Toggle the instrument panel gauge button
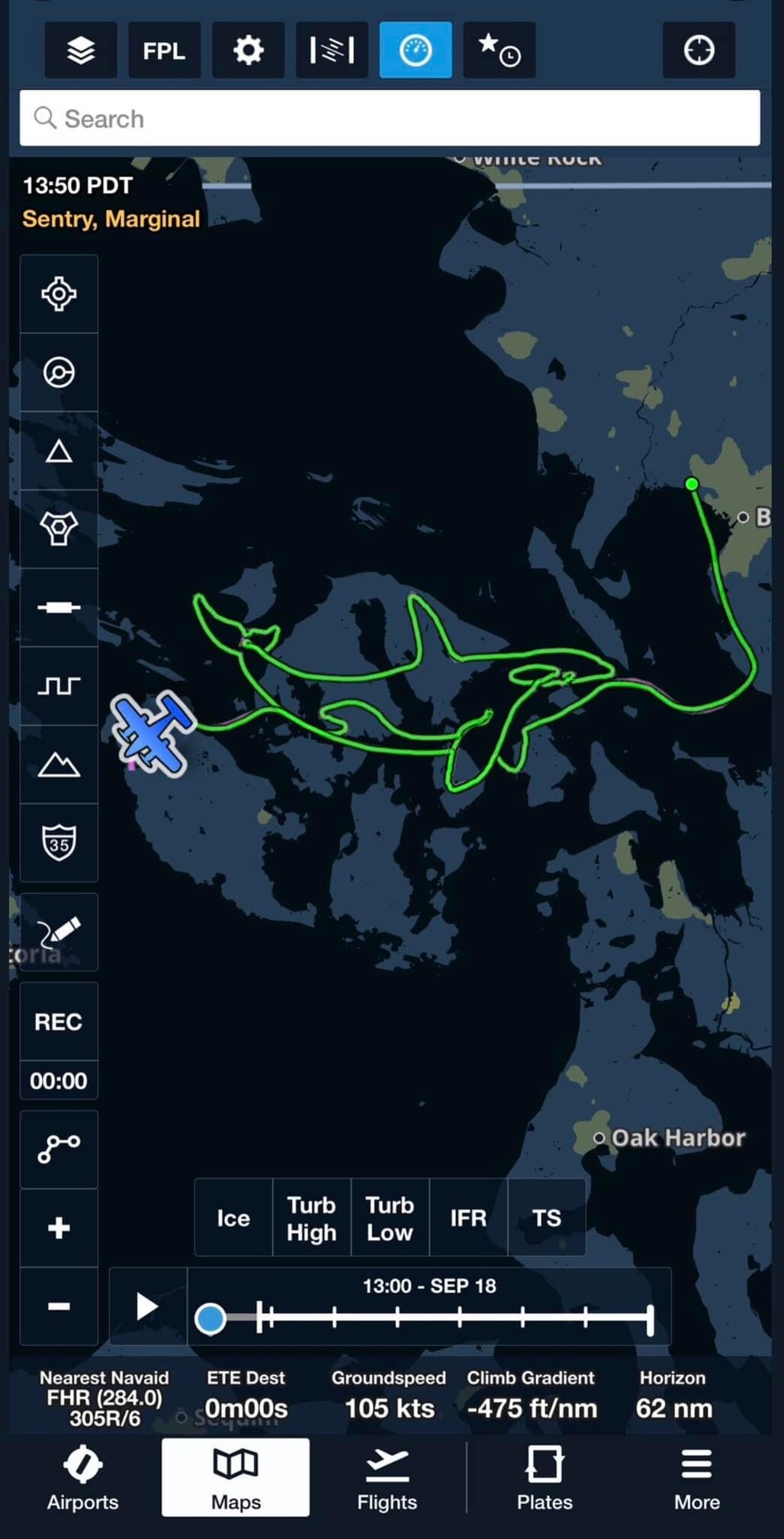The image size is (784, 1539). click(416, 50)
